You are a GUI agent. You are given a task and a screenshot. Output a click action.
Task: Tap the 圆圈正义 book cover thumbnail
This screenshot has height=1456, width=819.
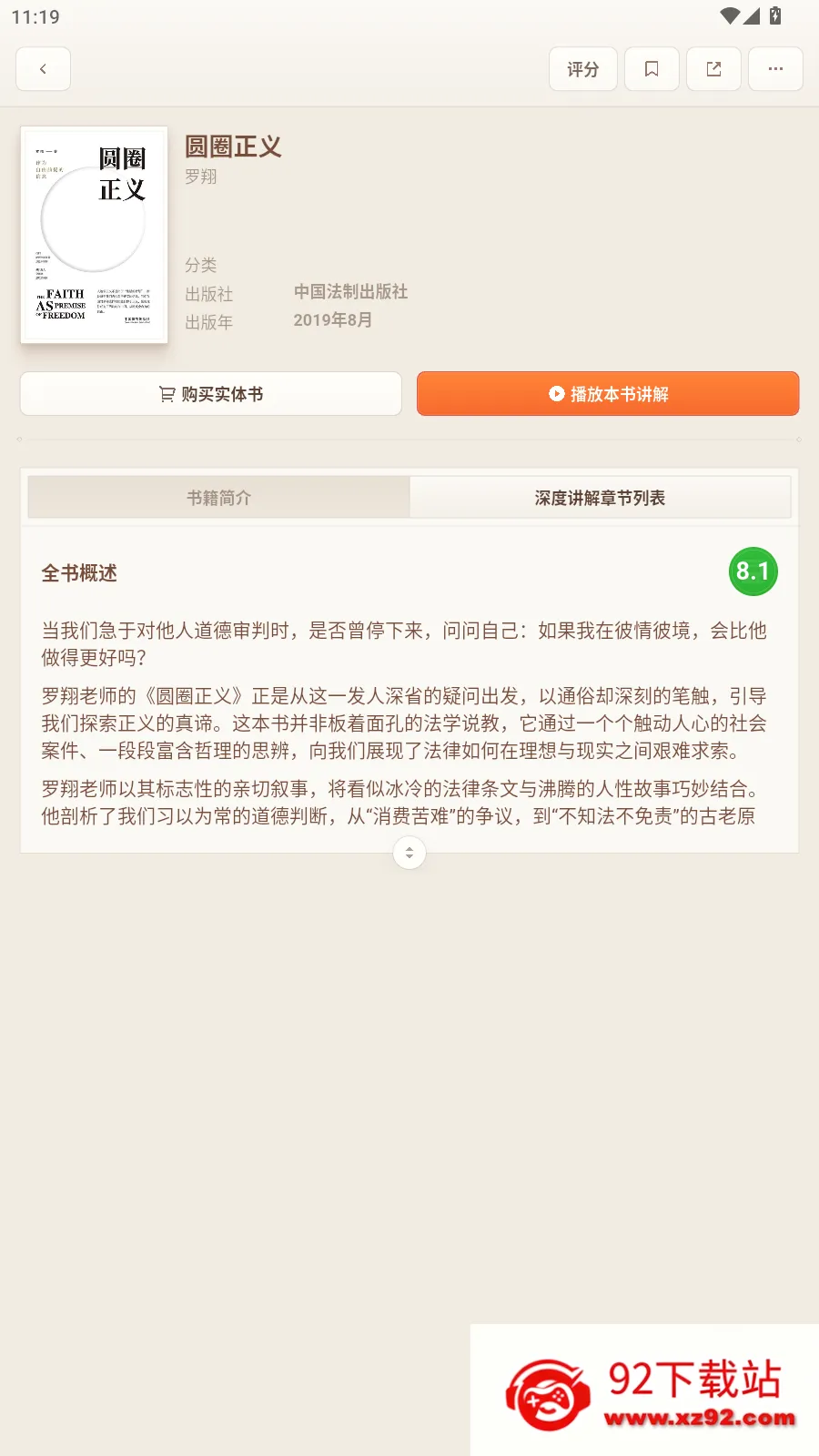click(94, 234)
